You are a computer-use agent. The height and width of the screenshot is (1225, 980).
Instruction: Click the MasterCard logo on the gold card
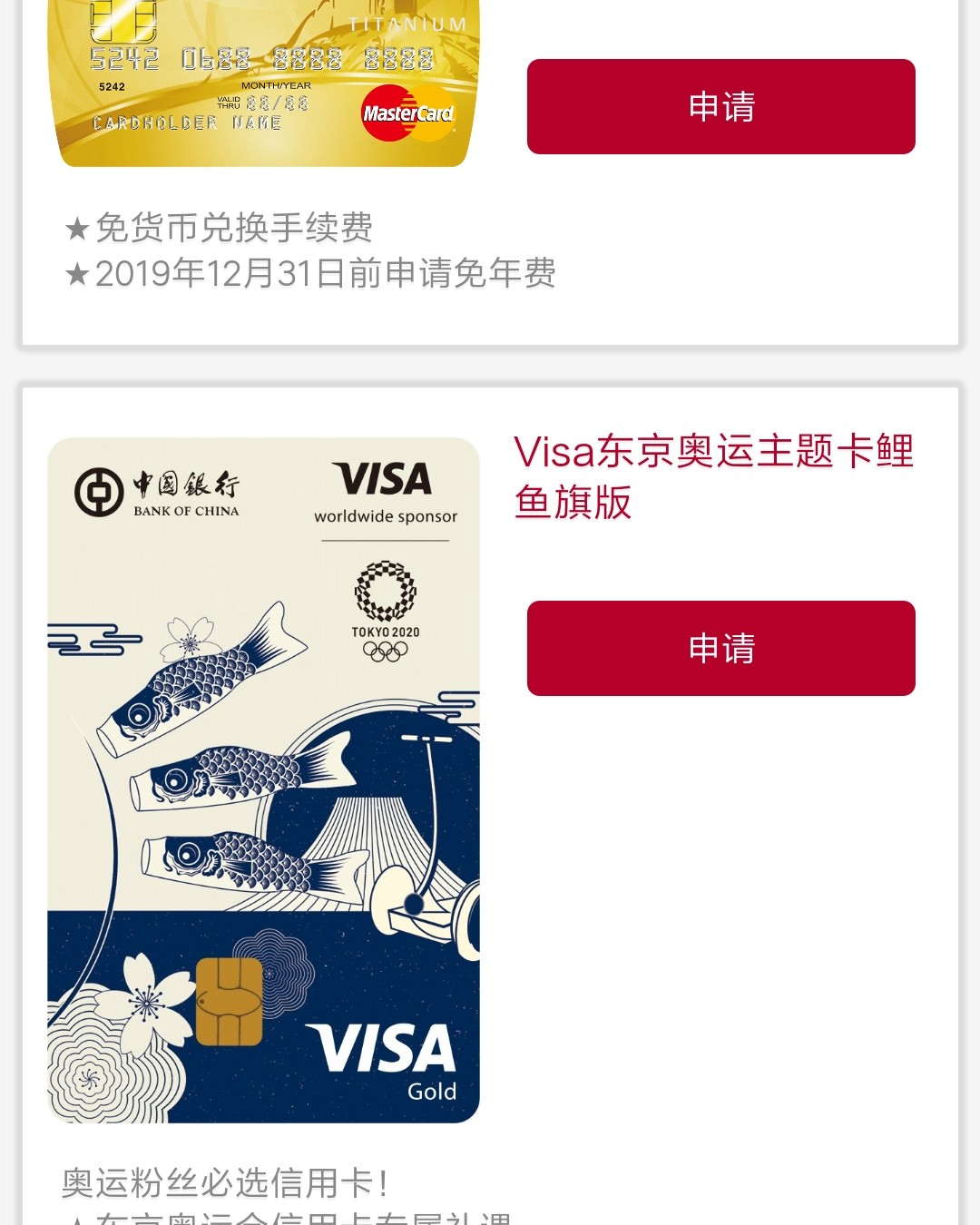point(407,113)
